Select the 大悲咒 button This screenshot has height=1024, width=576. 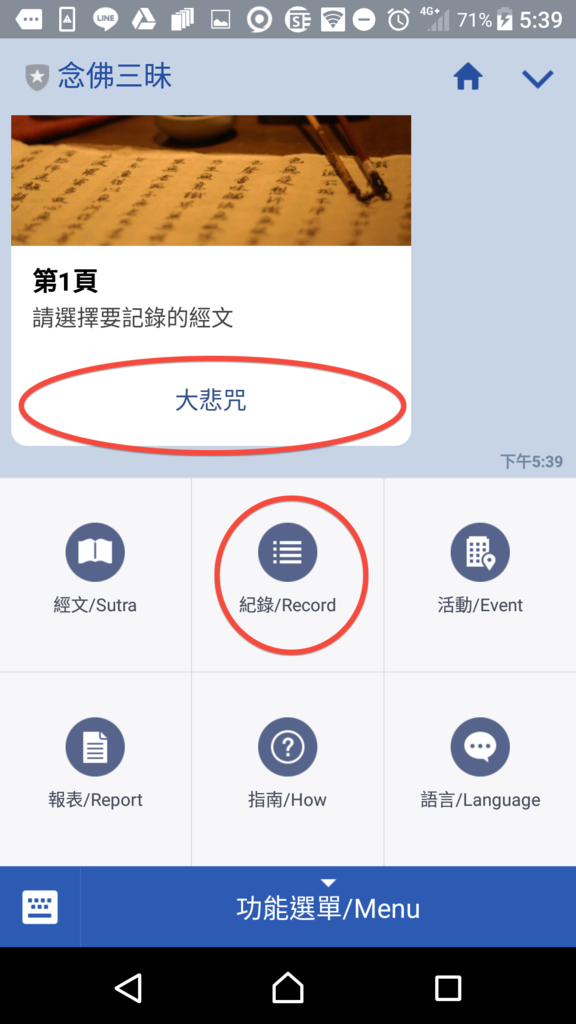click(211, 401)
